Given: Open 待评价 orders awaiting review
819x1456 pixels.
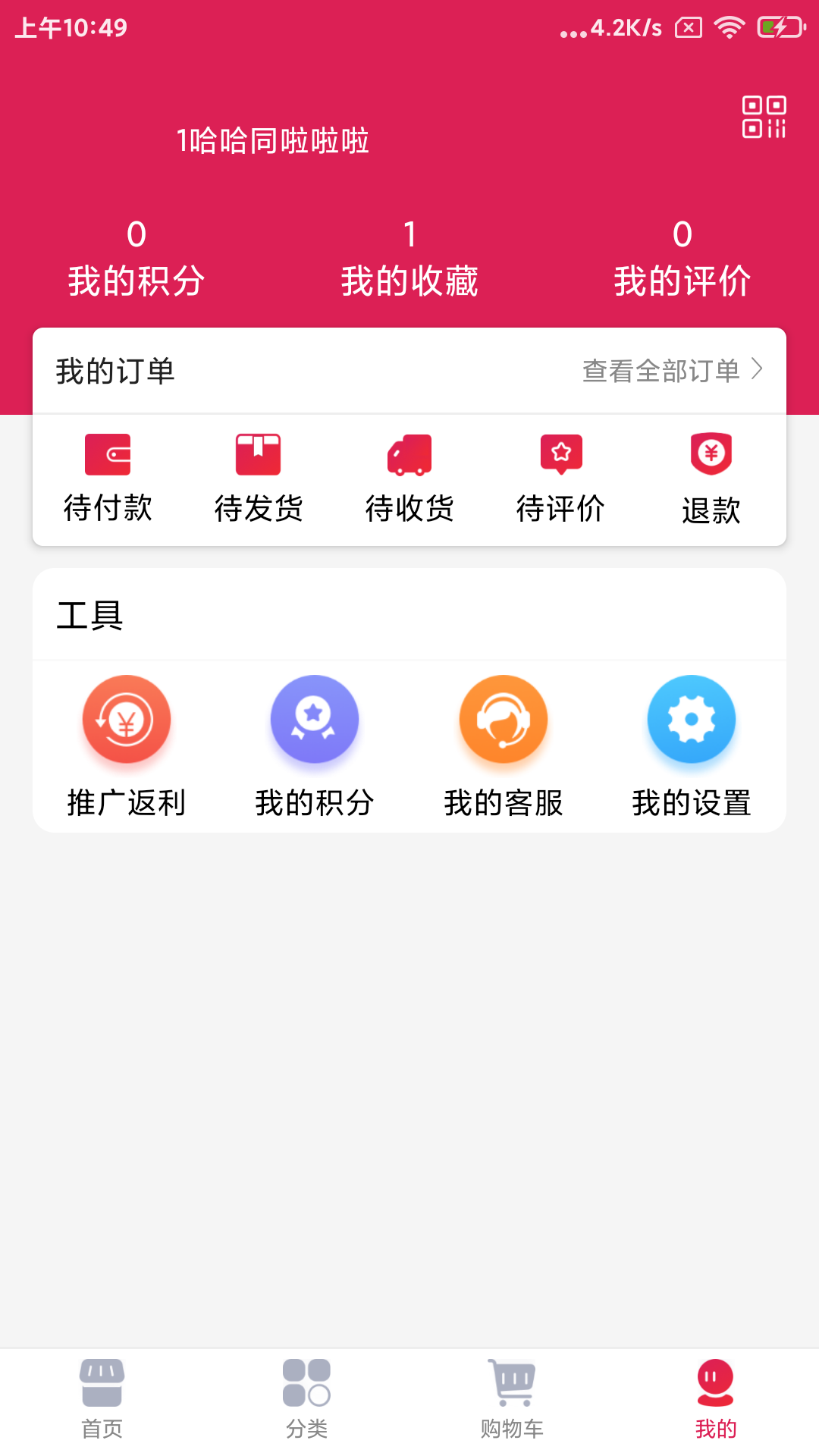Looking at the screenshot, I should point(560,478).
